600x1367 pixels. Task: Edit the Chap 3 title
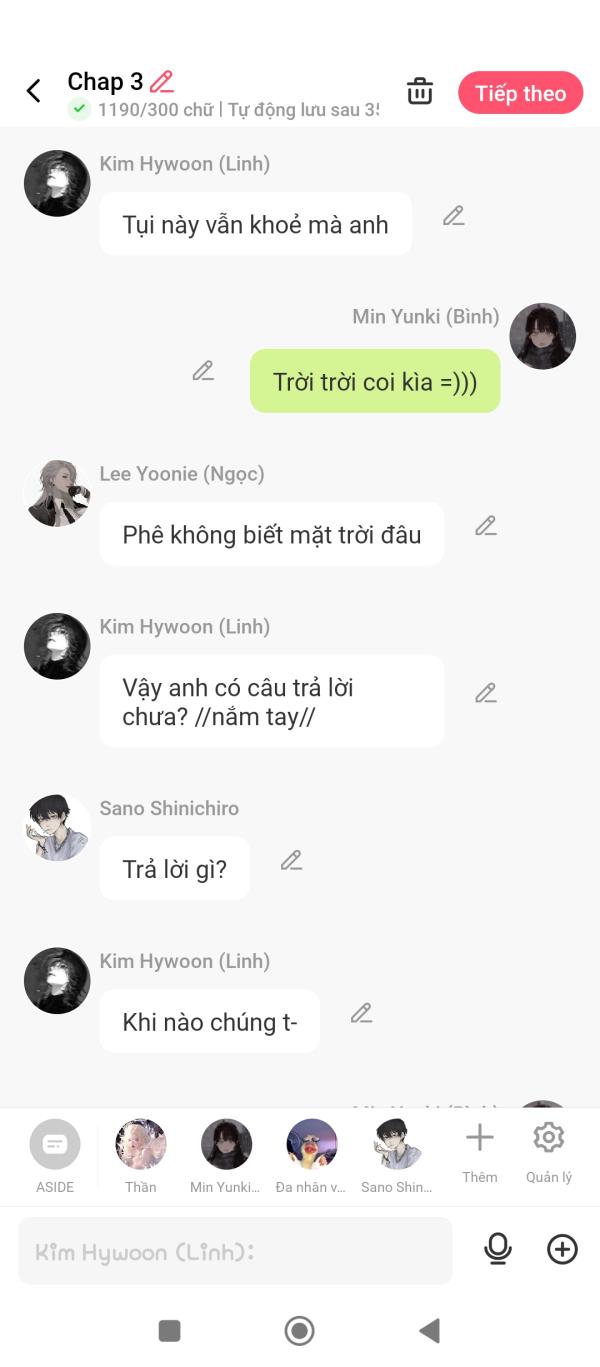pyautogui.click(x=162, y=82)
